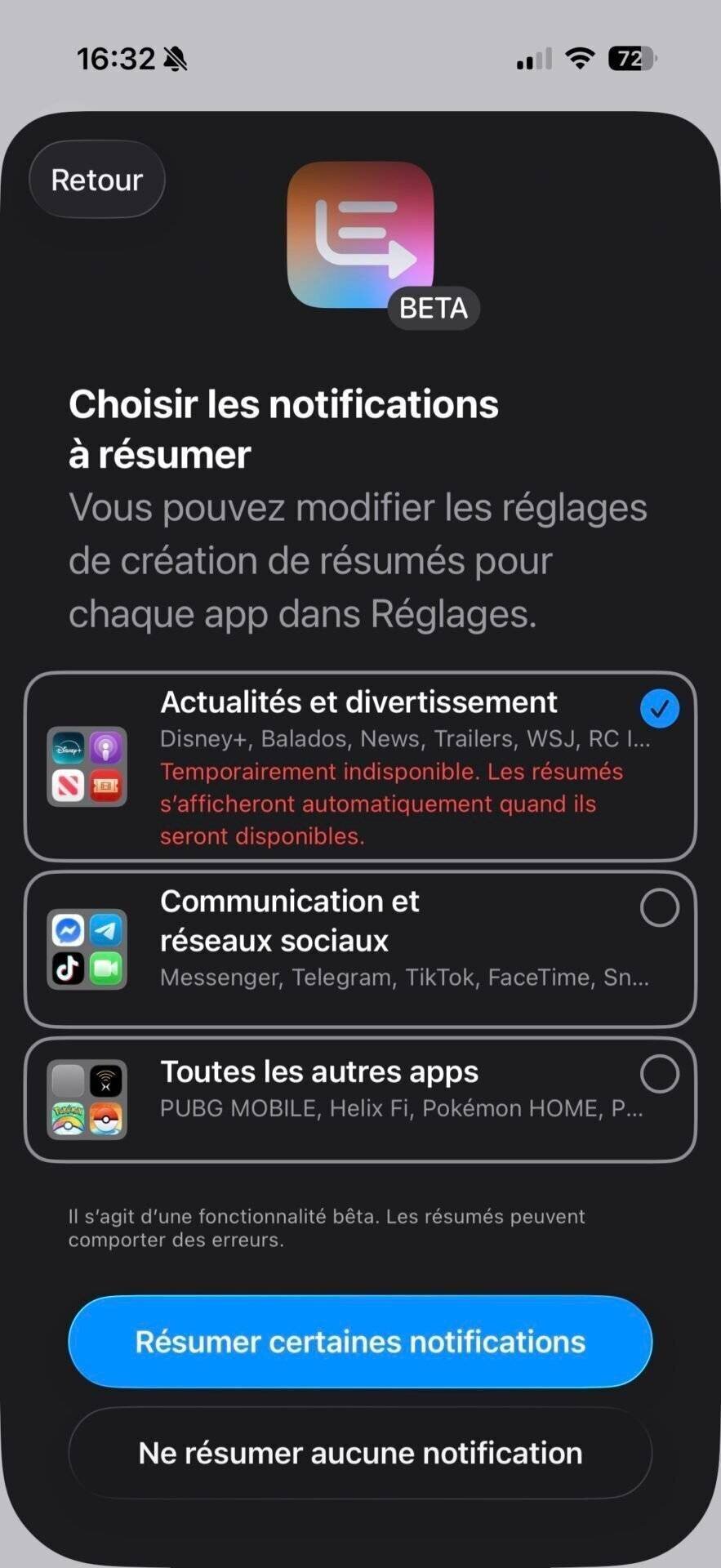
Task: Tap the Retour button
Action: tap(96, 179)
